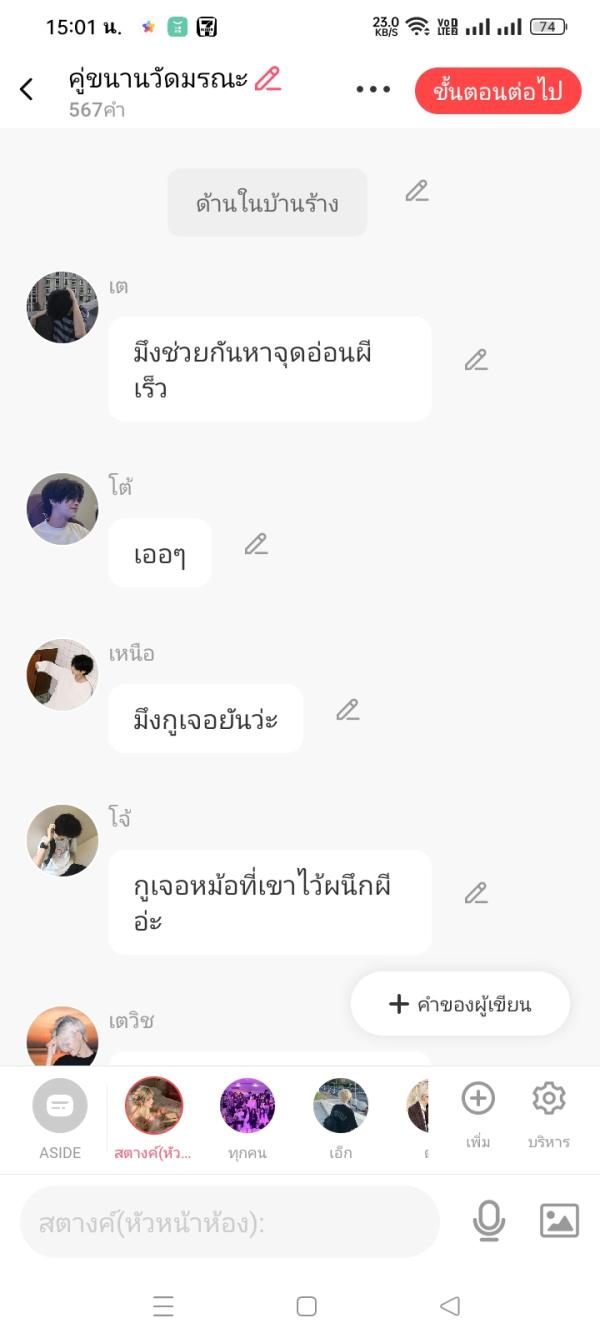Viewport: 600px width, 1343px height.
Task: Open the three-dot overflow menu
Action: pyautogui.click(x=373, y=90)
